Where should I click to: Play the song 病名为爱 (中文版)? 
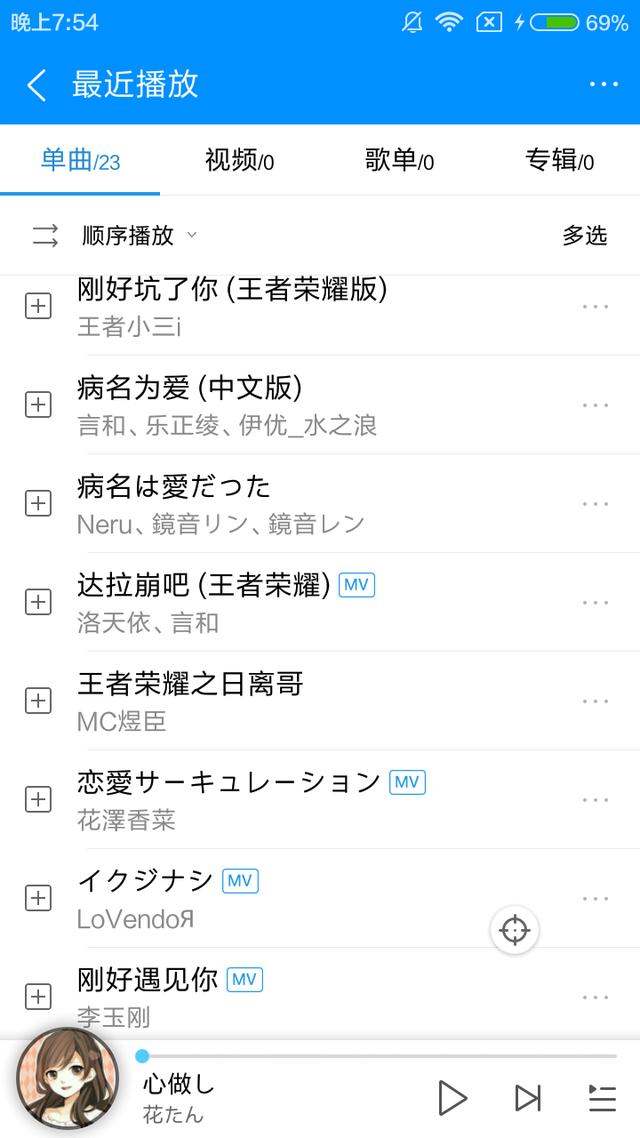coord(319,405)
